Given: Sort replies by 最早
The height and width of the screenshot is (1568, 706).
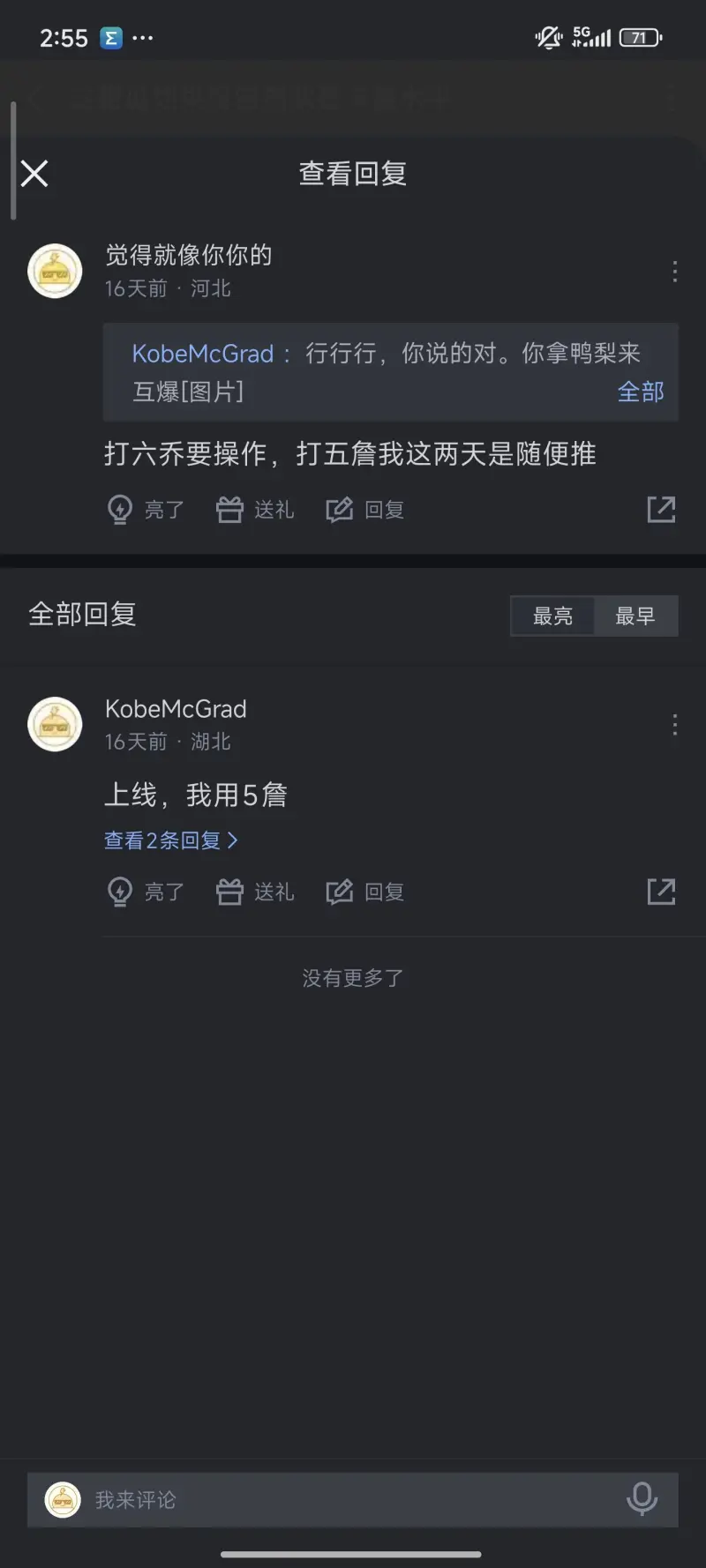Looking at the screenshot, I should pyautogui.click(x=635, y=616).
